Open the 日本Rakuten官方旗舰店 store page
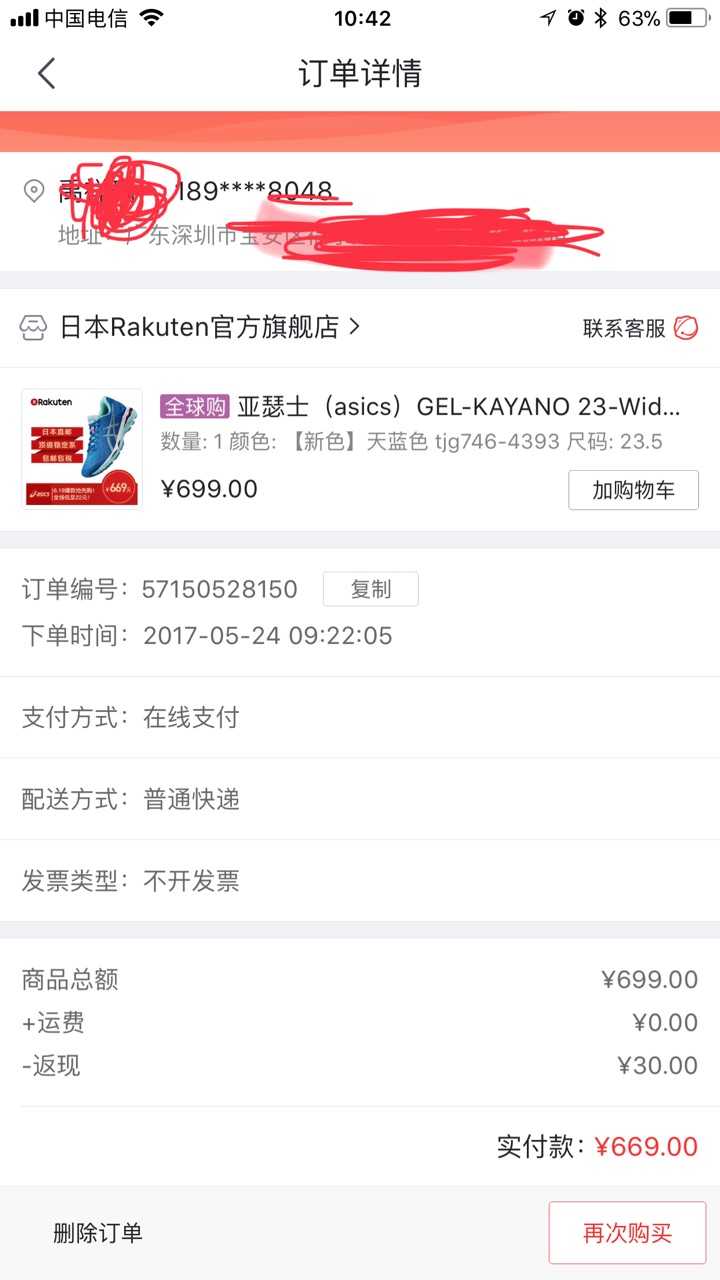The width and height of the screenshot is (720, 1280). coord(200,327)
